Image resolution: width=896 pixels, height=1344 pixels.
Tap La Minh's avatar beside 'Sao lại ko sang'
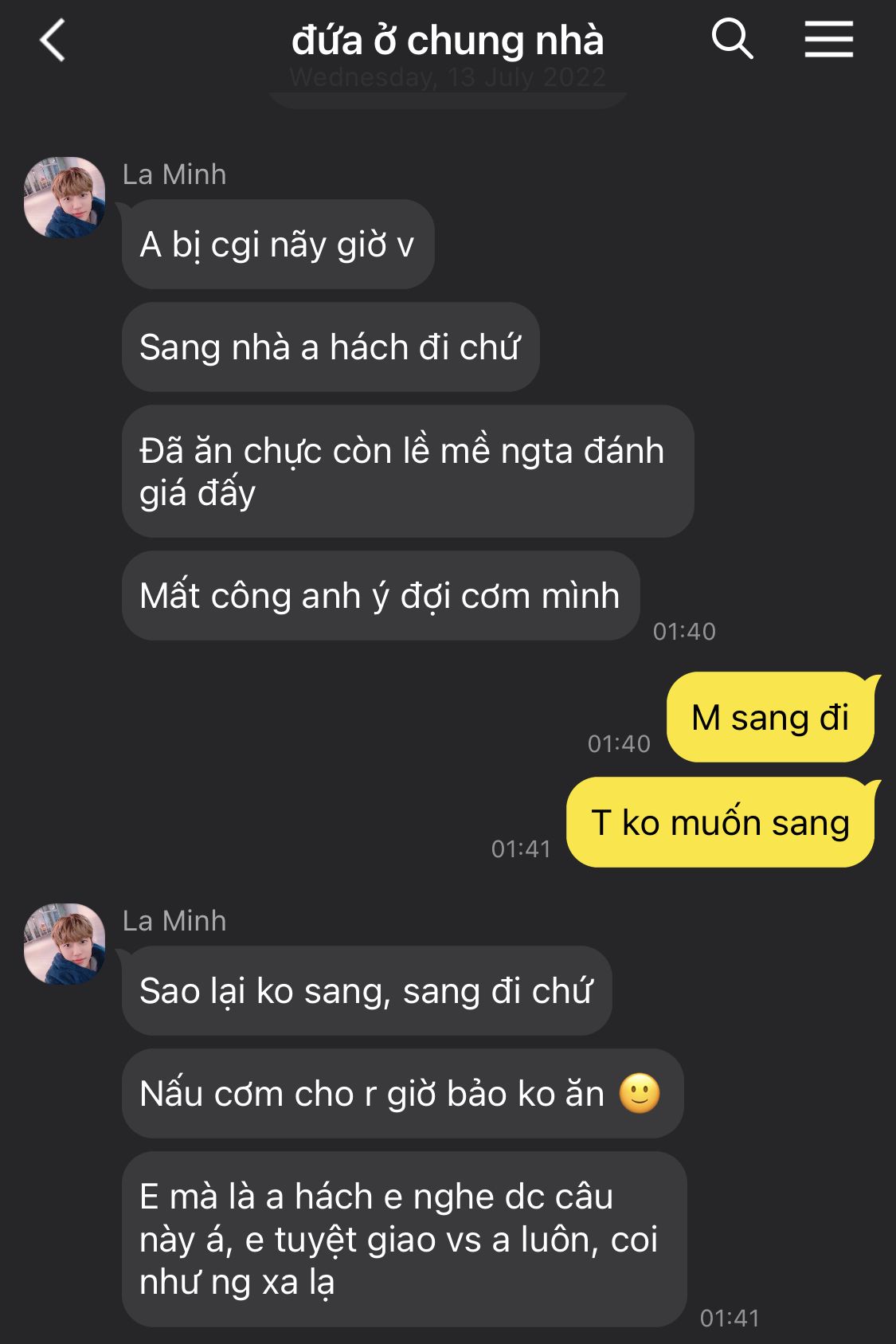pyautogui.click(x=65, y=943)
